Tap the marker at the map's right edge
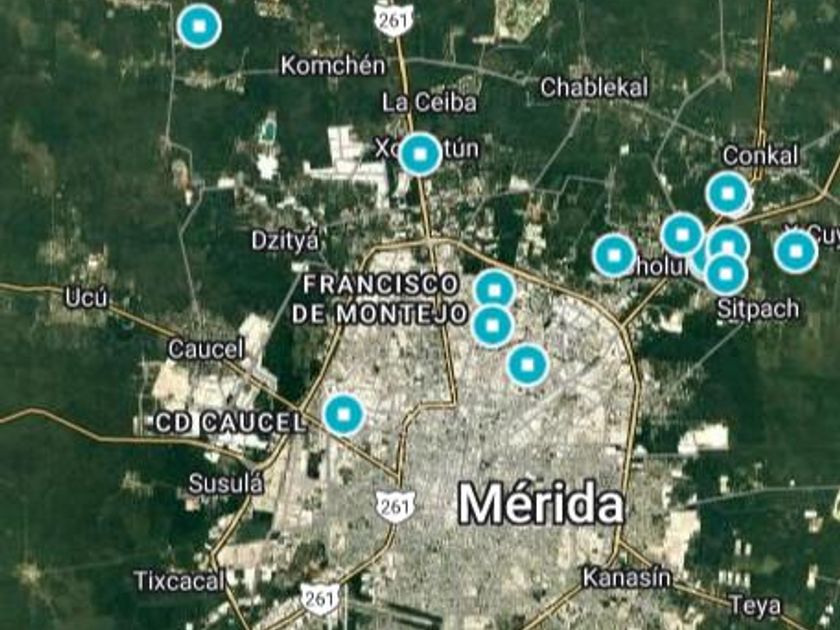Image resolution: width=840 pixels, height=630 pixels. pyautogui.click(x=795, y=251)
